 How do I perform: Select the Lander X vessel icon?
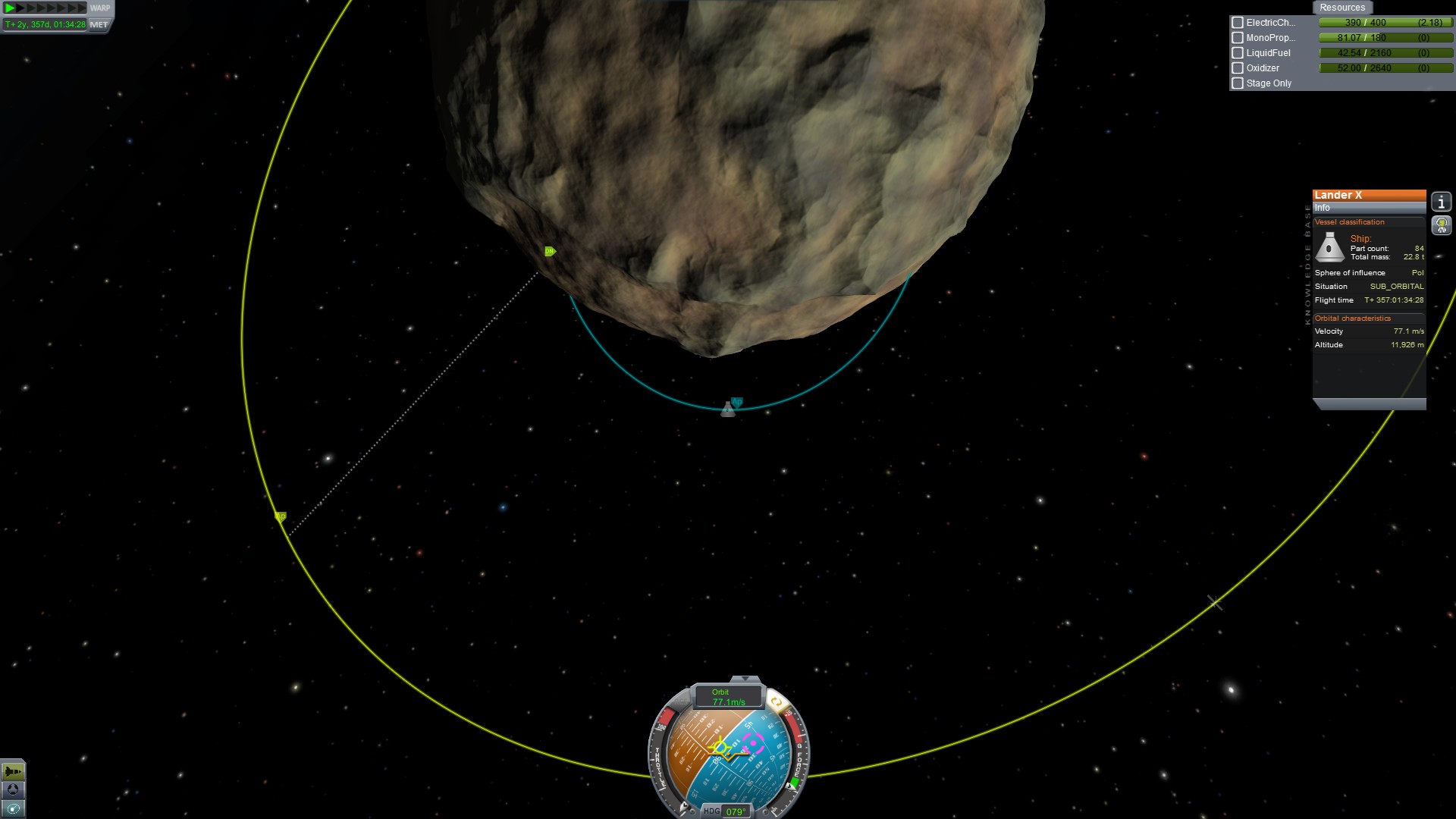[x=728, y=410]
